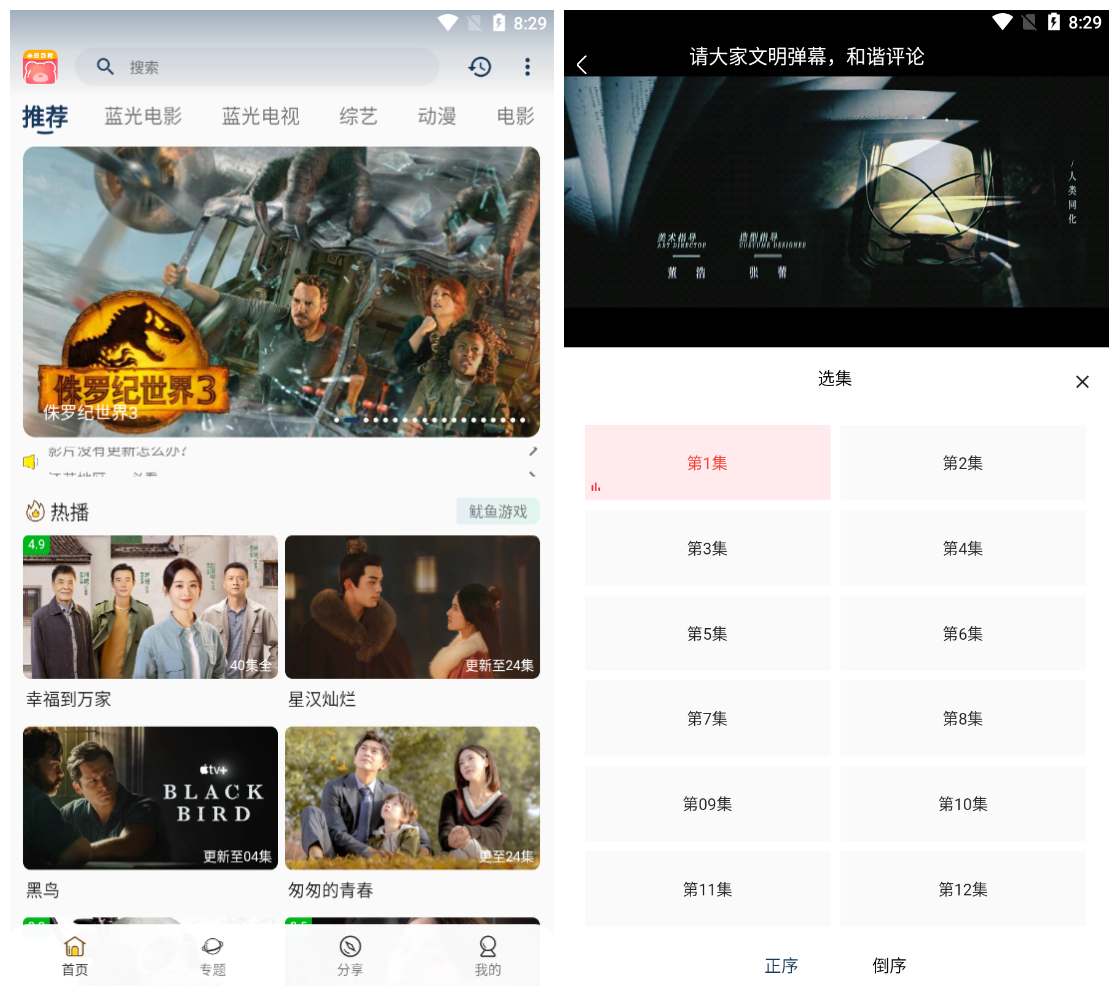
Task: Close the 选集 episode panel
Action: [1082, 381]
